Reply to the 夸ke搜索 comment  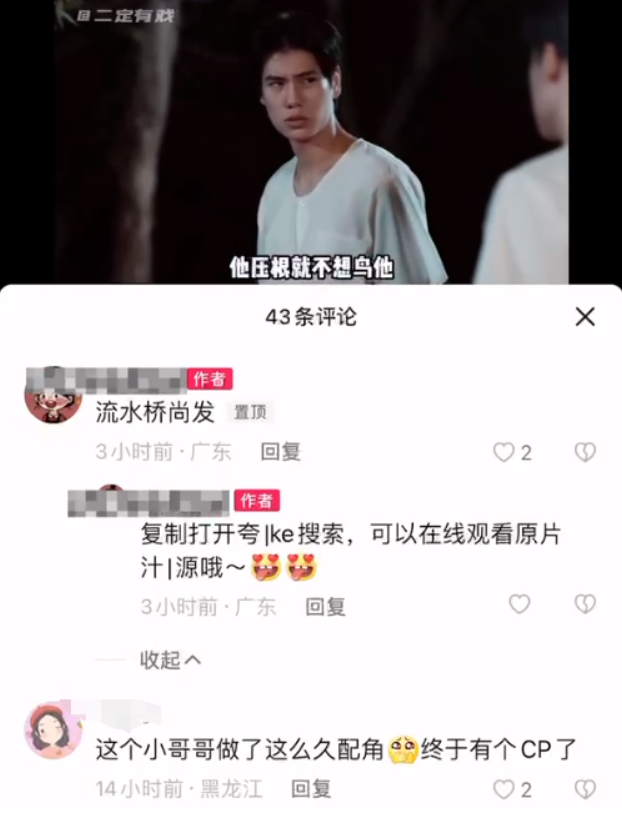coord(325,606)
